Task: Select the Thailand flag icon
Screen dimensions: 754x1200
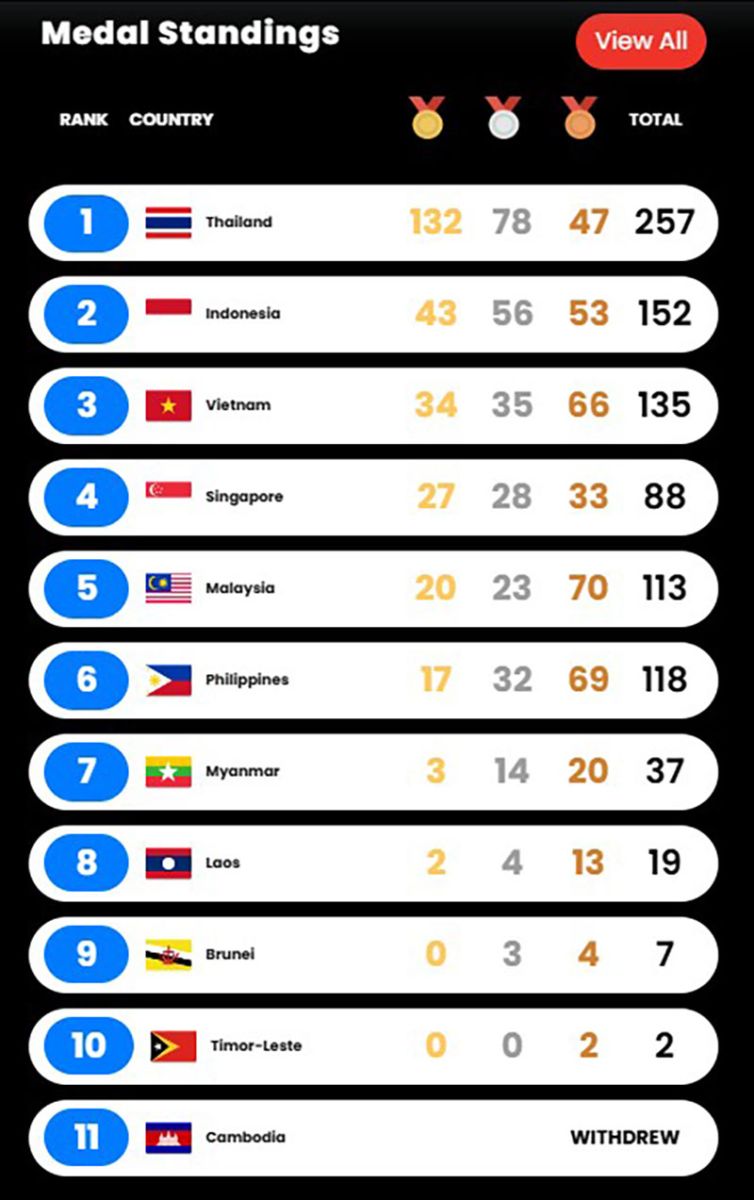Action: [x=168, y=222]
